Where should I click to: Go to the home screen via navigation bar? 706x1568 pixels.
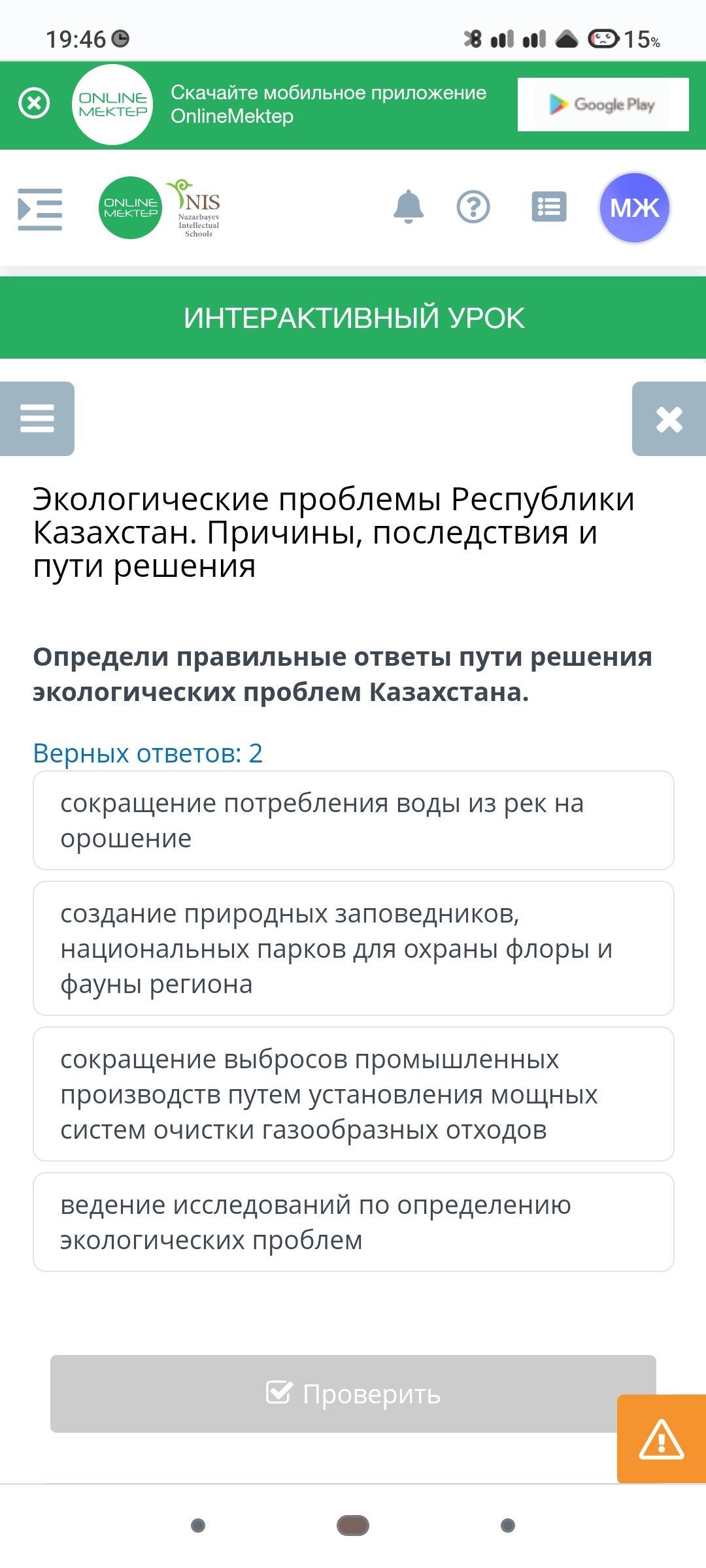click(x=353, y=1526)
